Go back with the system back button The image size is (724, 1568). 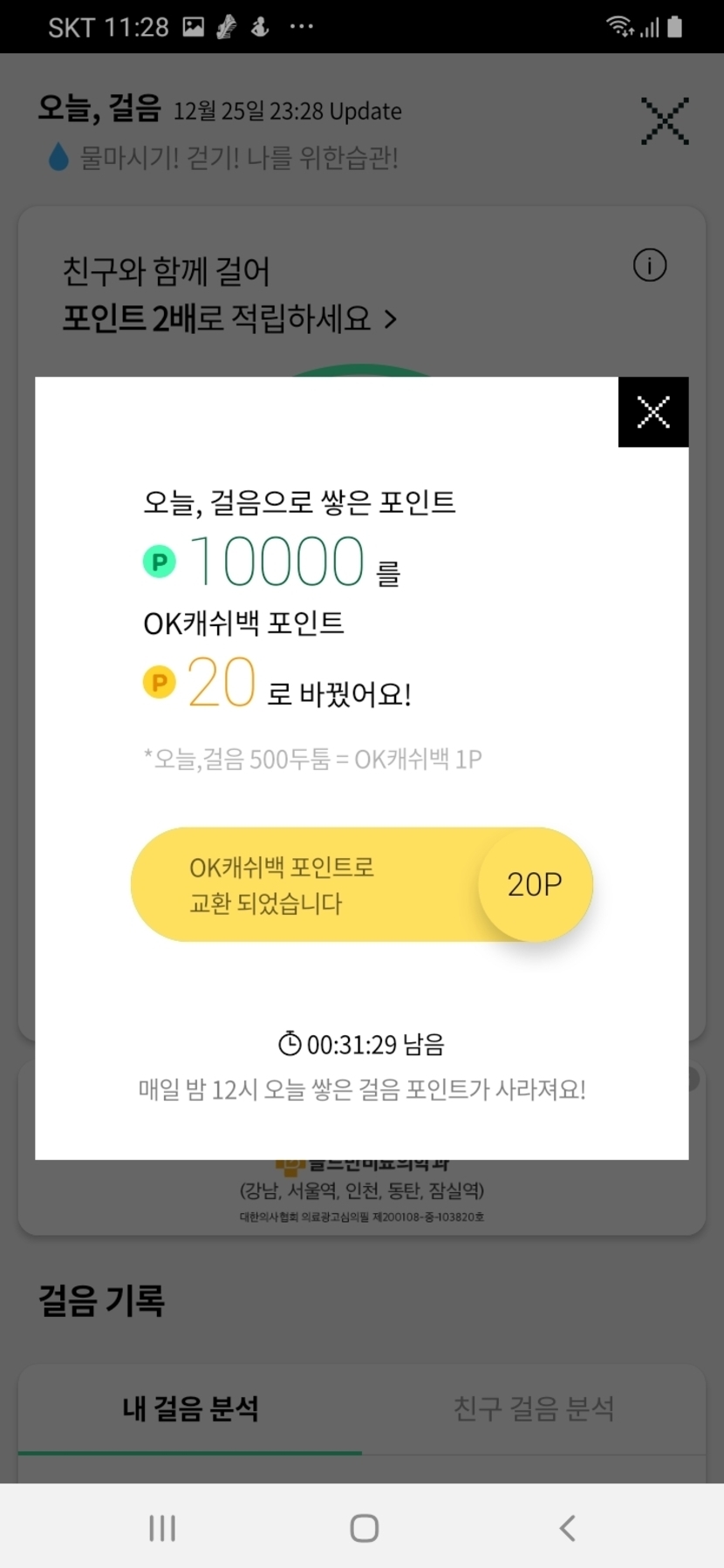point(567,1528)
